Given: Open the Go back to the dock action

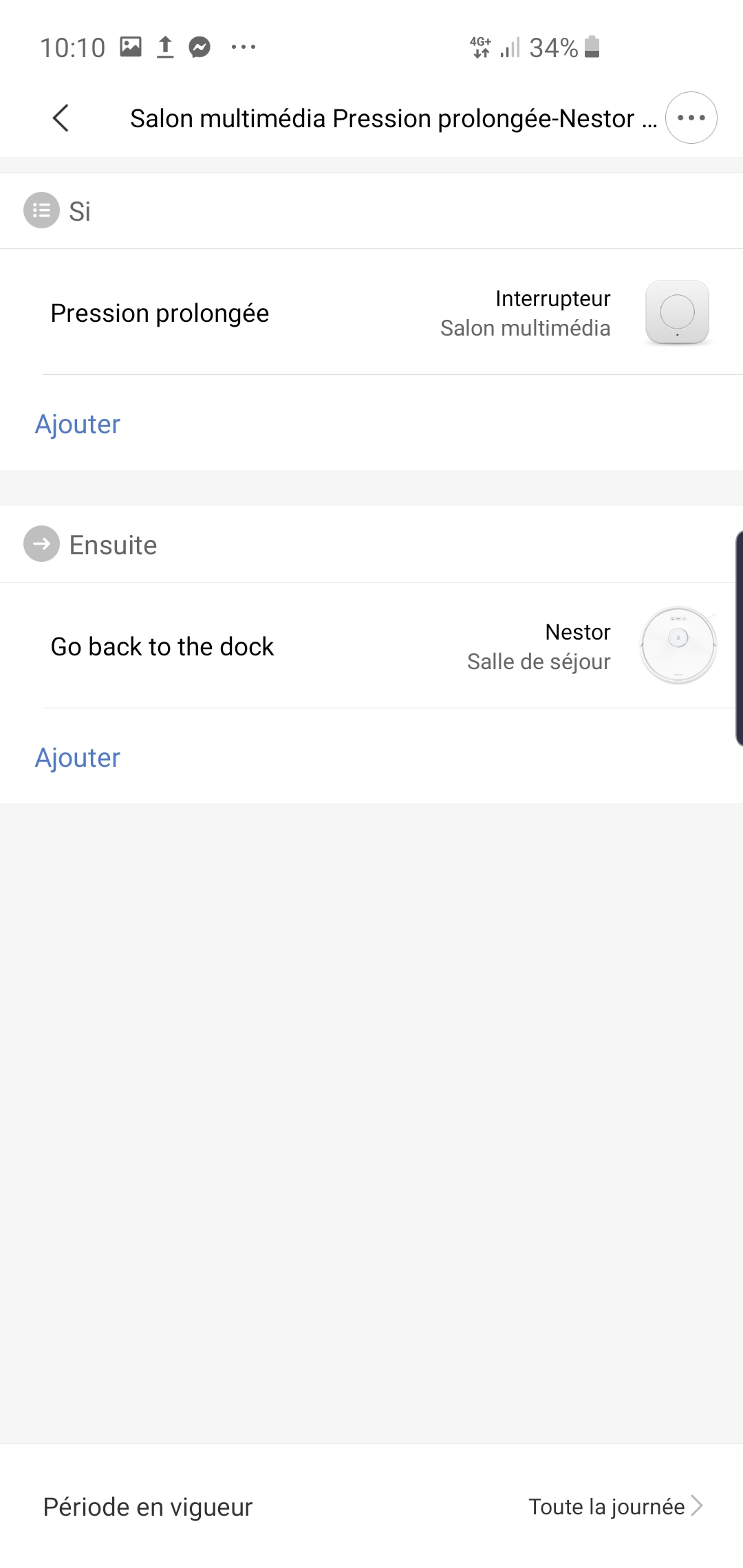Looking at the screenshot, I should [371, 646].
